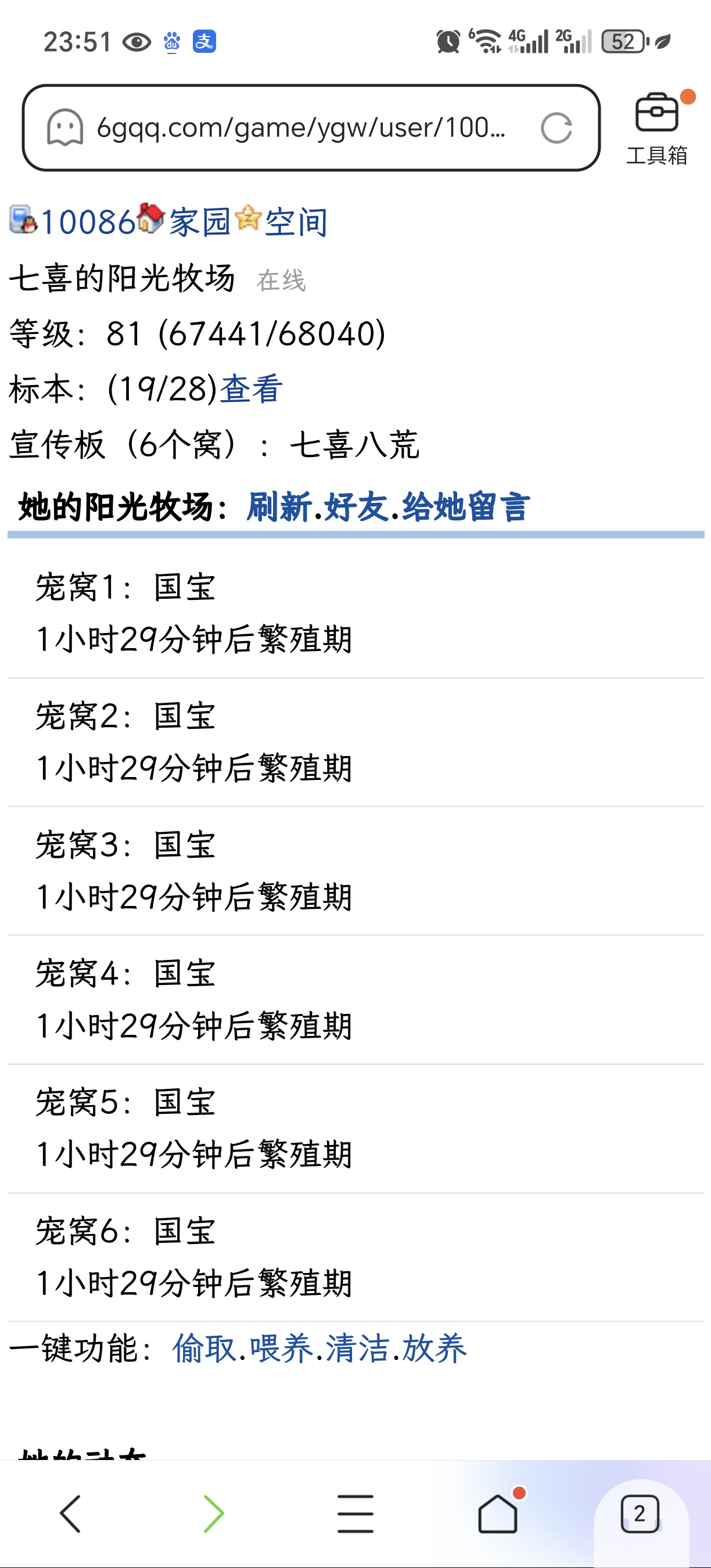The image size is (711, 1568).
Task: Open the tab switcher showing 2 tabs
Action: pos(640,1513)
